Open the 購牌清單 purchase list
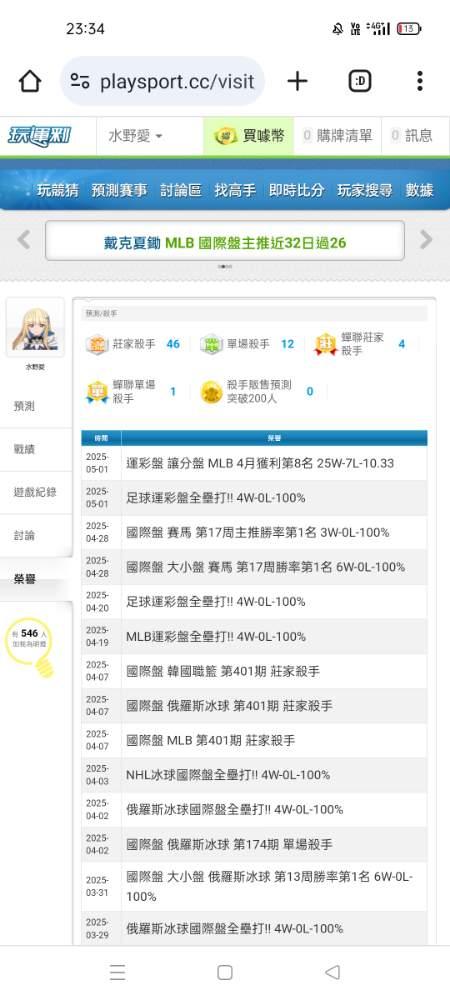This screenshot has height=1000, width=450. coord(337,136)
